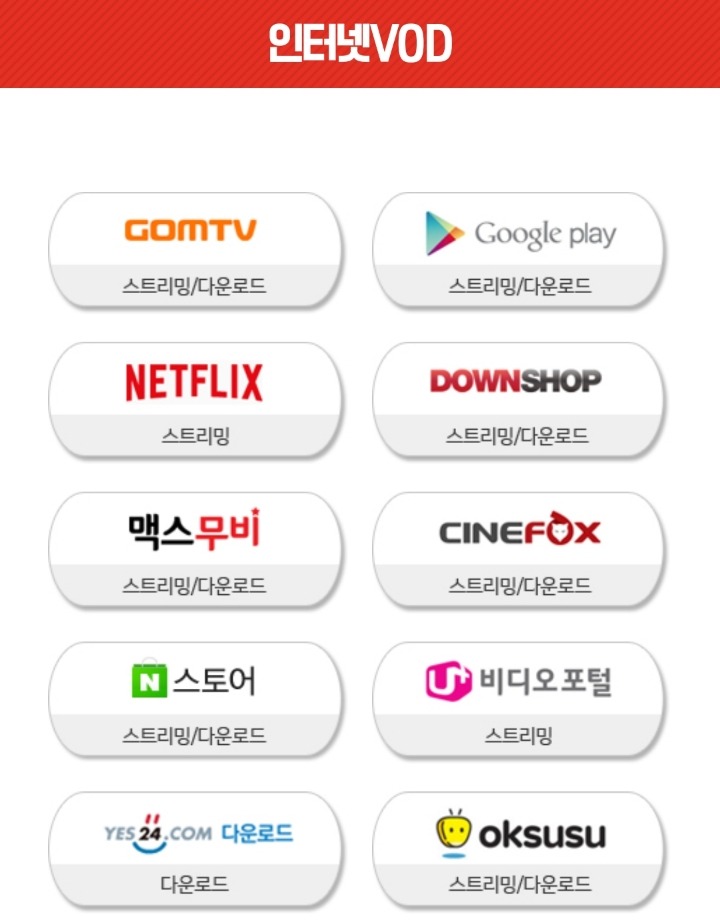Select 스트리밍/다운로드 under DOWNSHOP

pyautogui.click(x=520, y=434)
